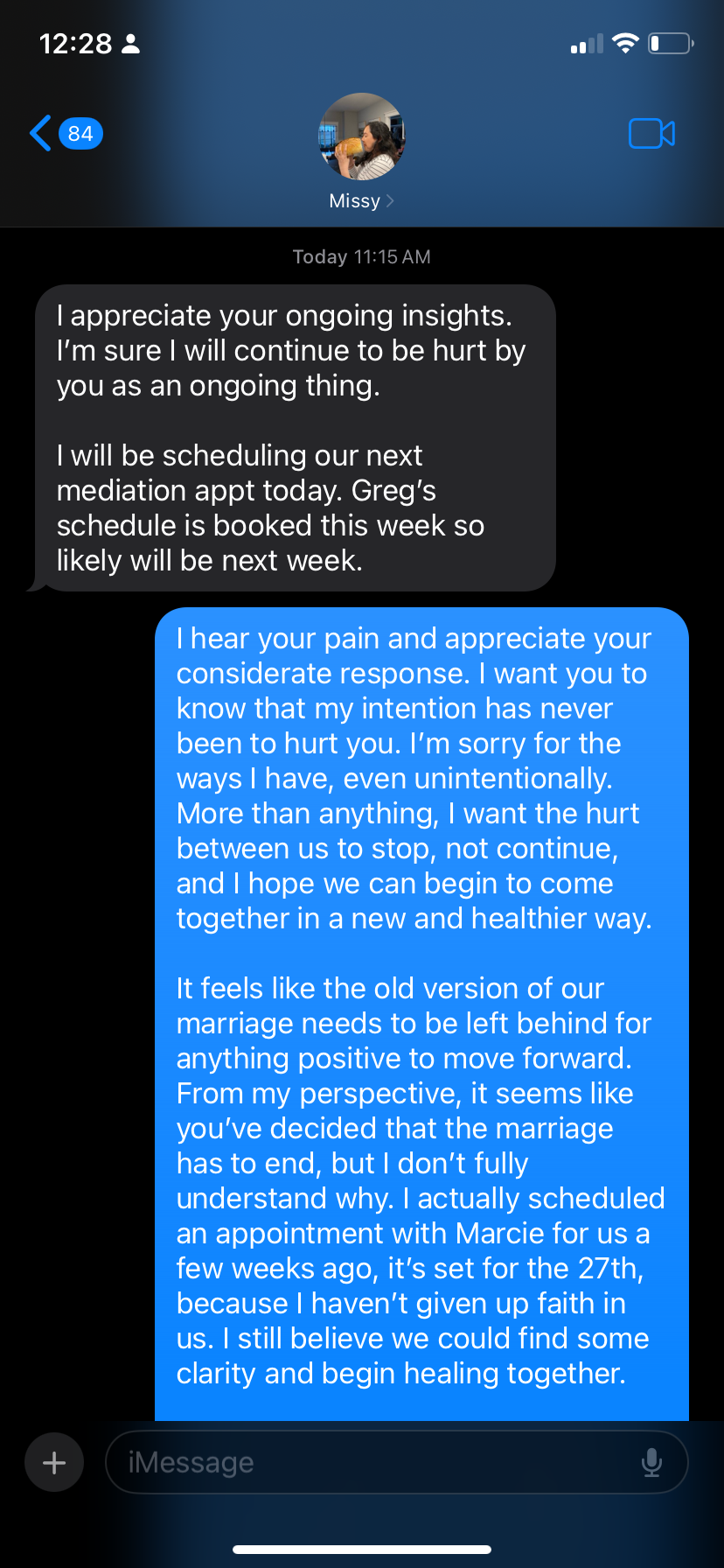Image resolution: width=724 pixels, height=1568 pixels.
Task: Open the plus apps menu
Action: (x=54, y=1462)
